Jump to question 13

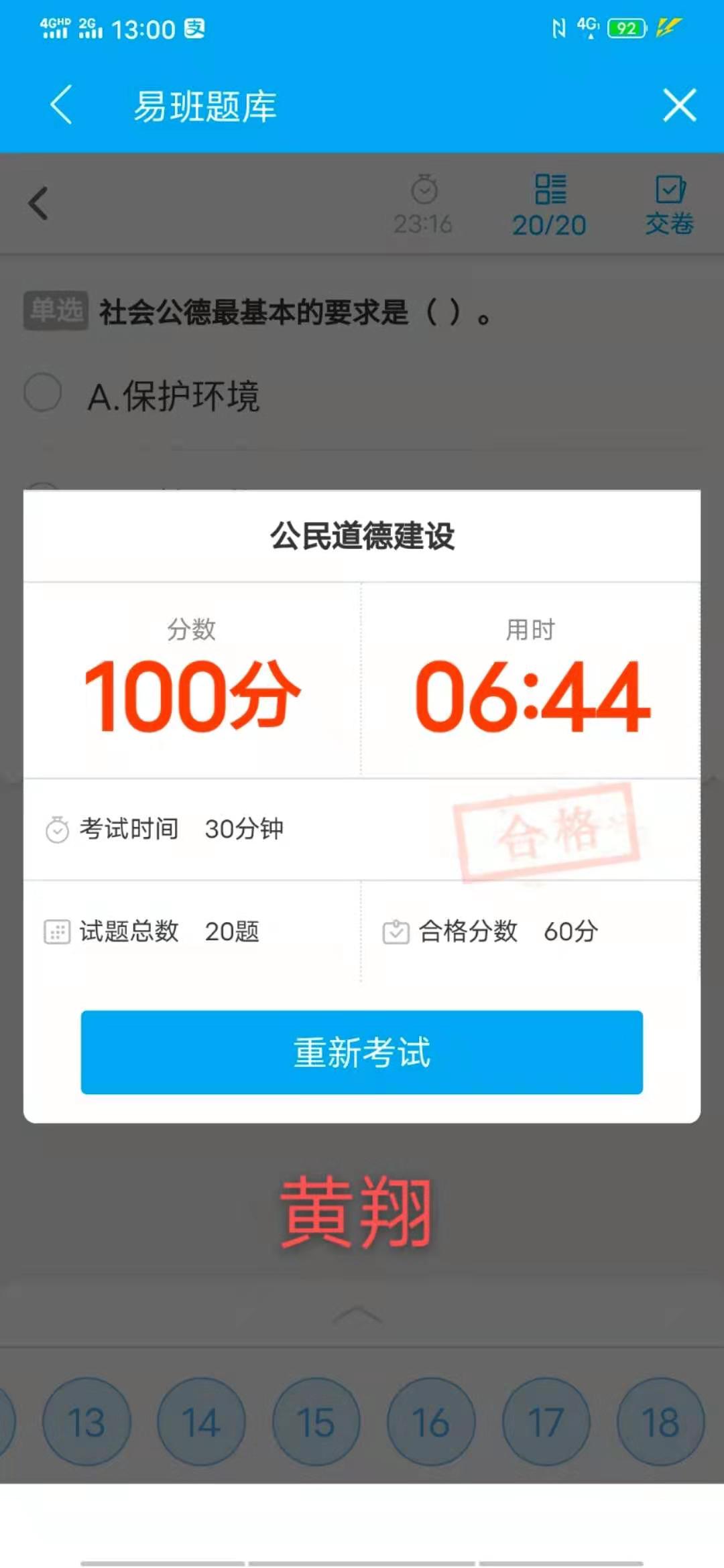[x=86, y=1421]
